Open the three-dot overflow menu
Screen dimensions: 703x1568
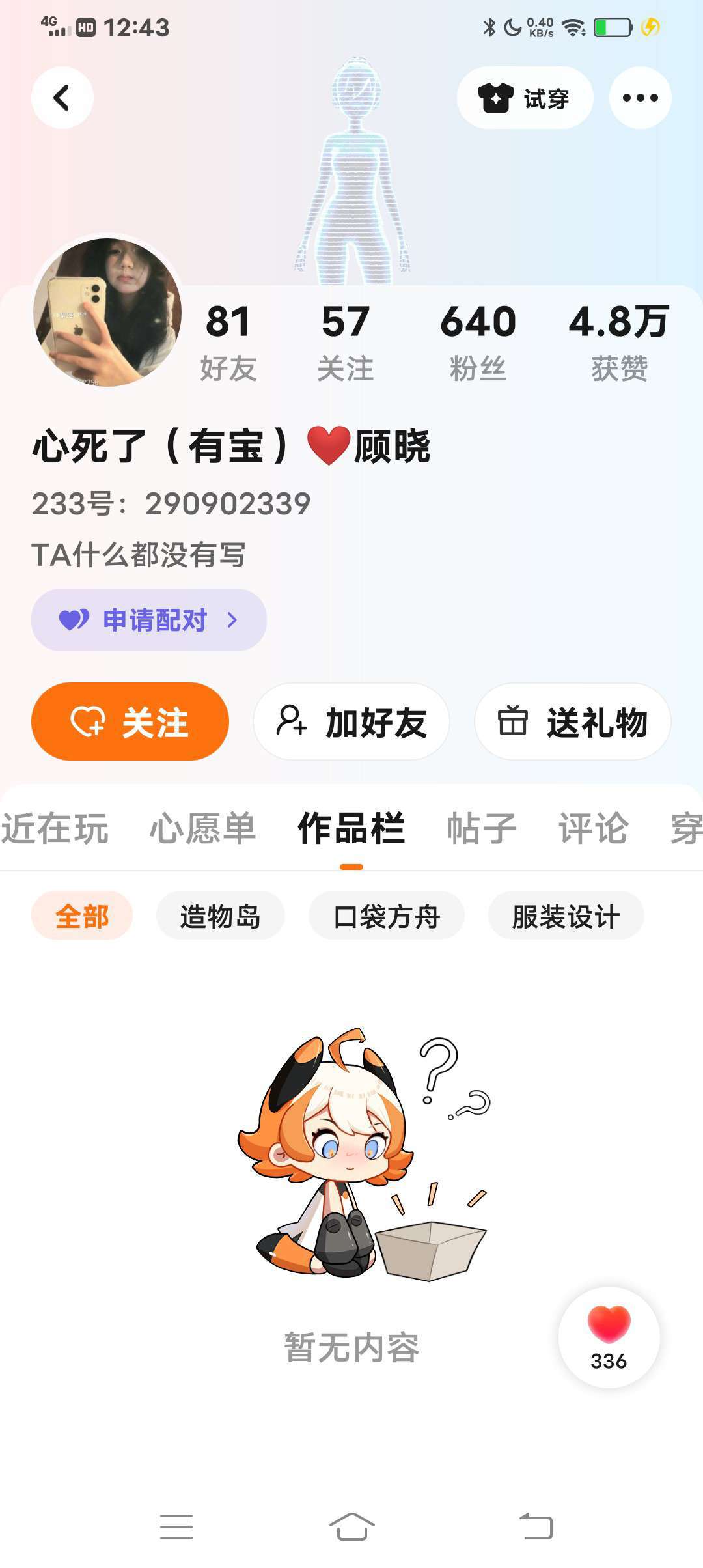point(640,98)
